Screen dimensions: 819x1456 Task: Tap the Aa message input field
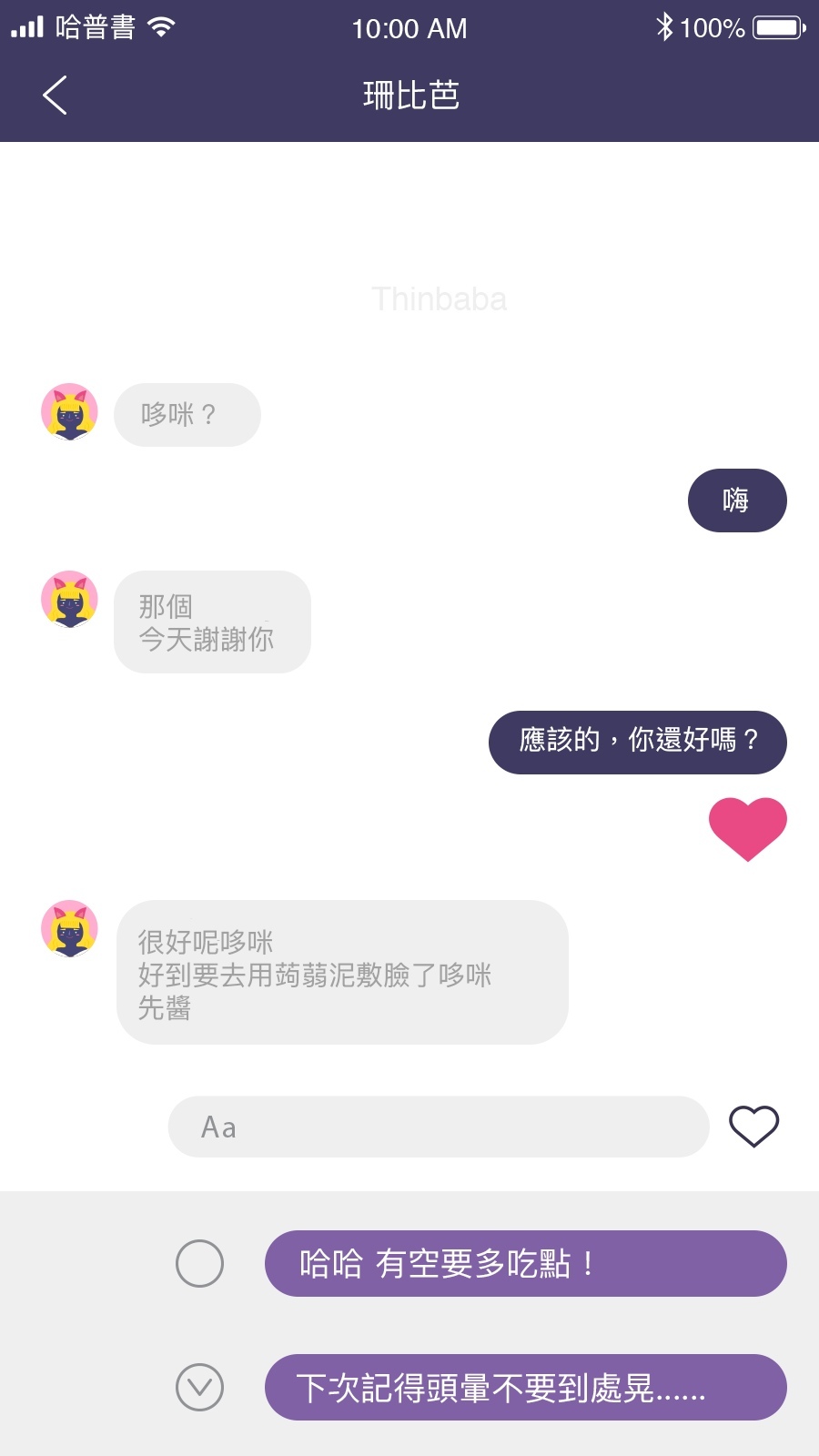tap(437, 1126)
